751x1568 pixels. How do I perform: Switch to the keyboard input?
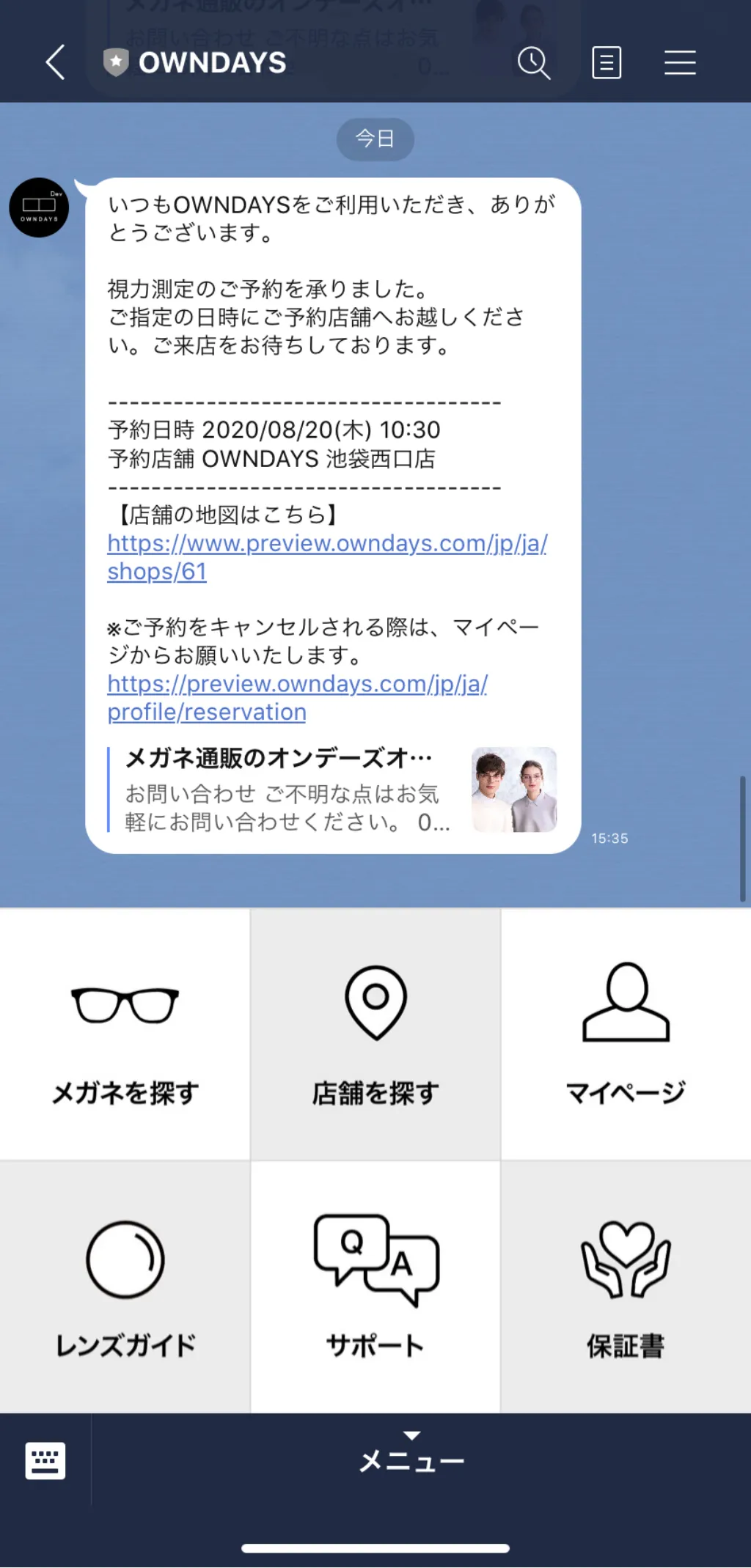pos(45,1461)
